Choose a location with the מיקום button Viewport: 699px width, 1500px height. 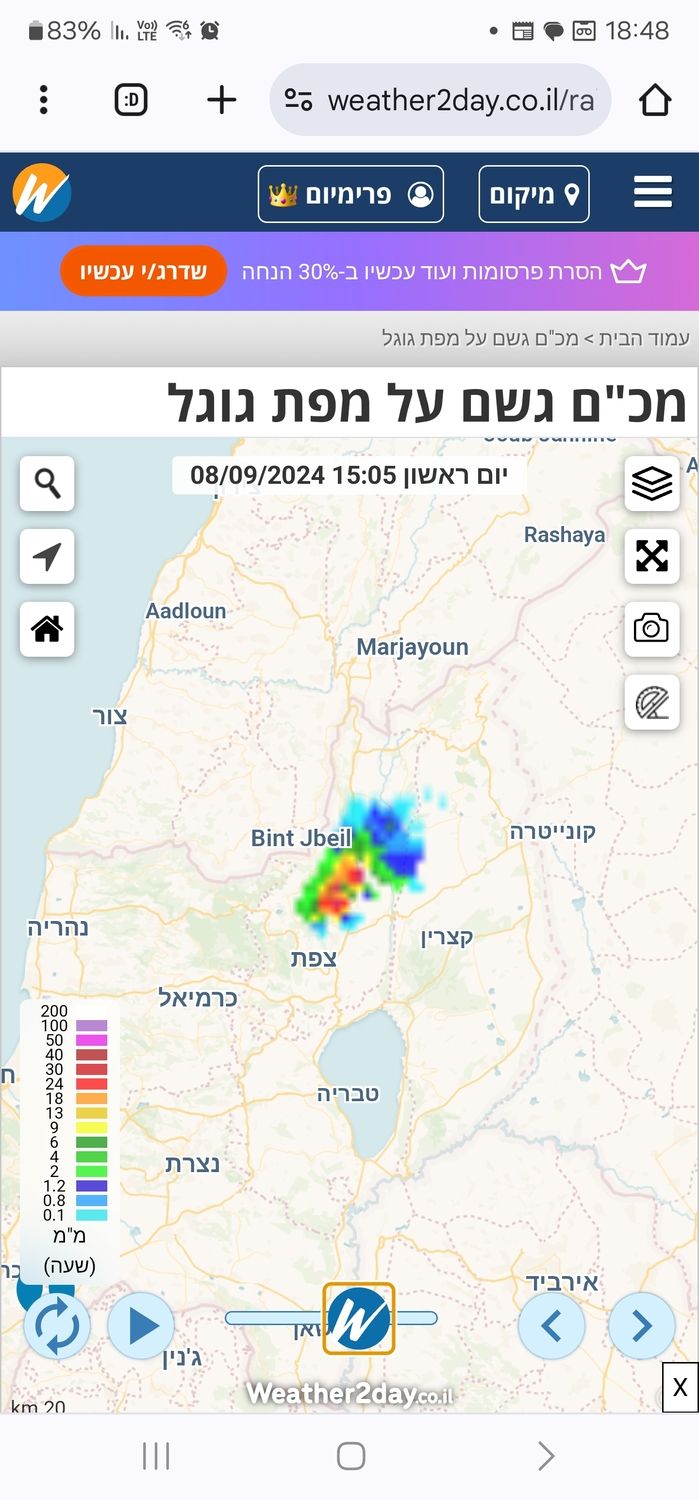pyautogui.click(x=534, y=194)
